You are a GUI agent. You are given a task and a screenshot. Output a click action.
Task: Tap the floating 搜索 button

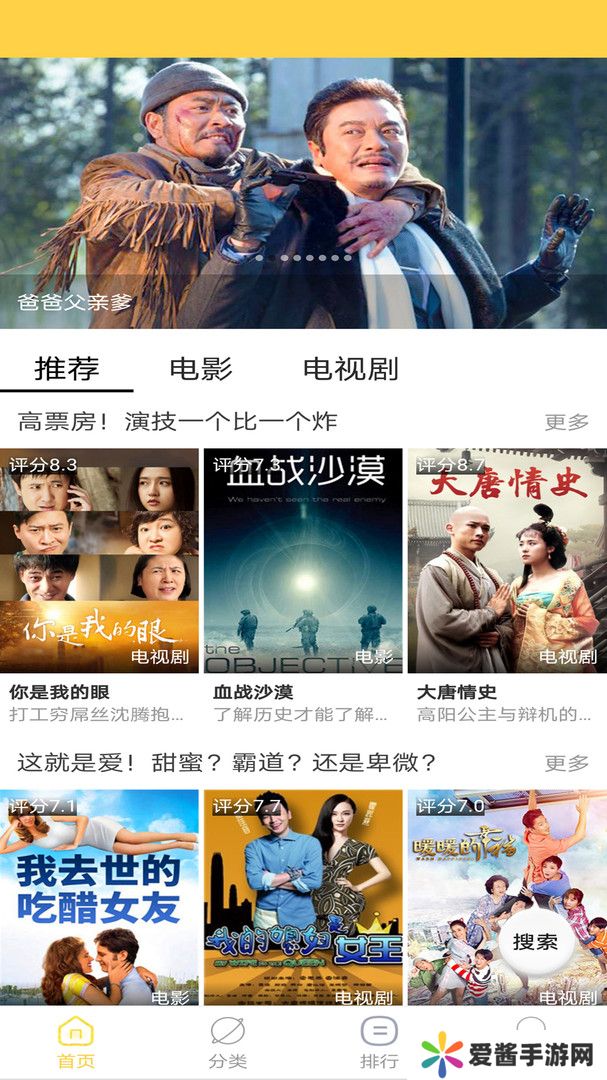[535, 941]
